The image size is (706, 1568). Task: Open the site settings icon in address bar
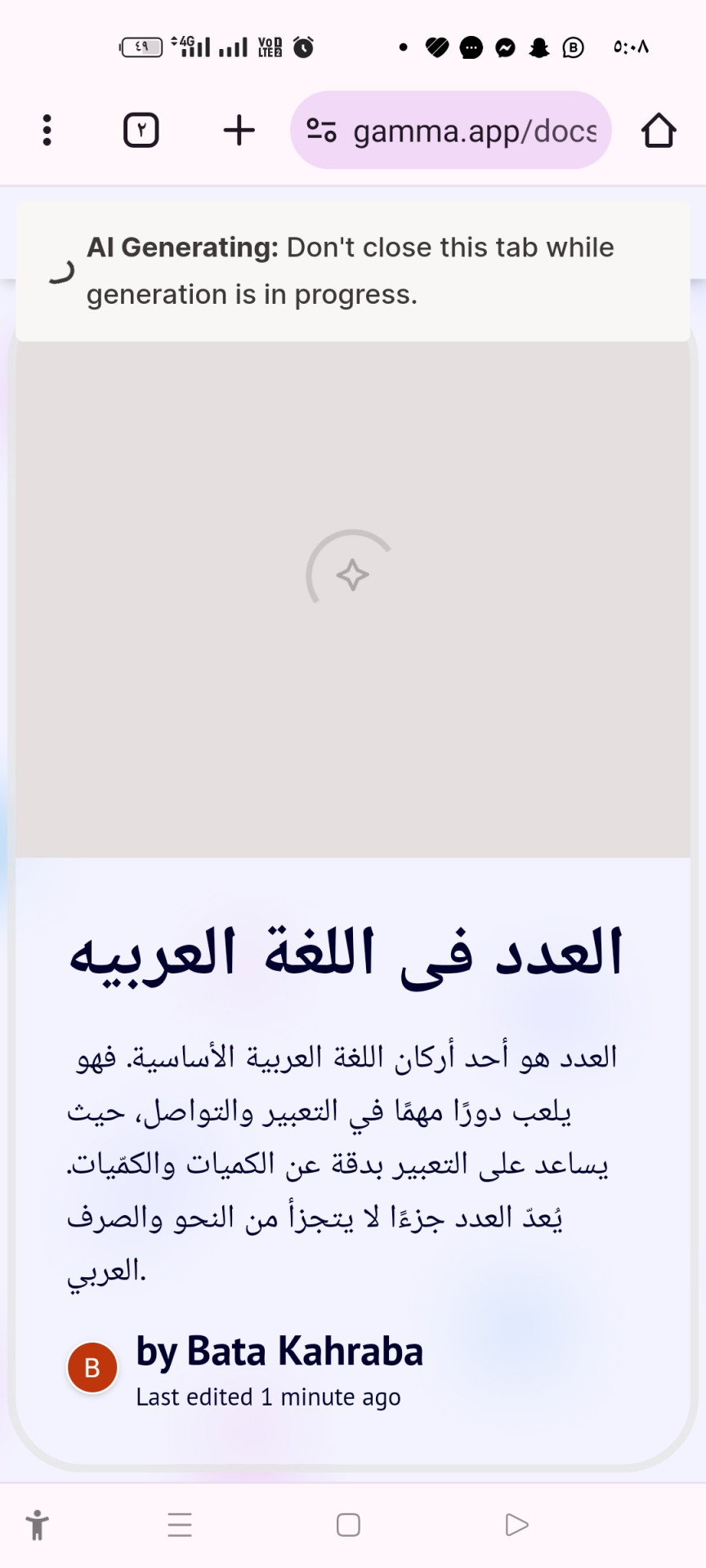pyautogui.click(x=321, y=131)
